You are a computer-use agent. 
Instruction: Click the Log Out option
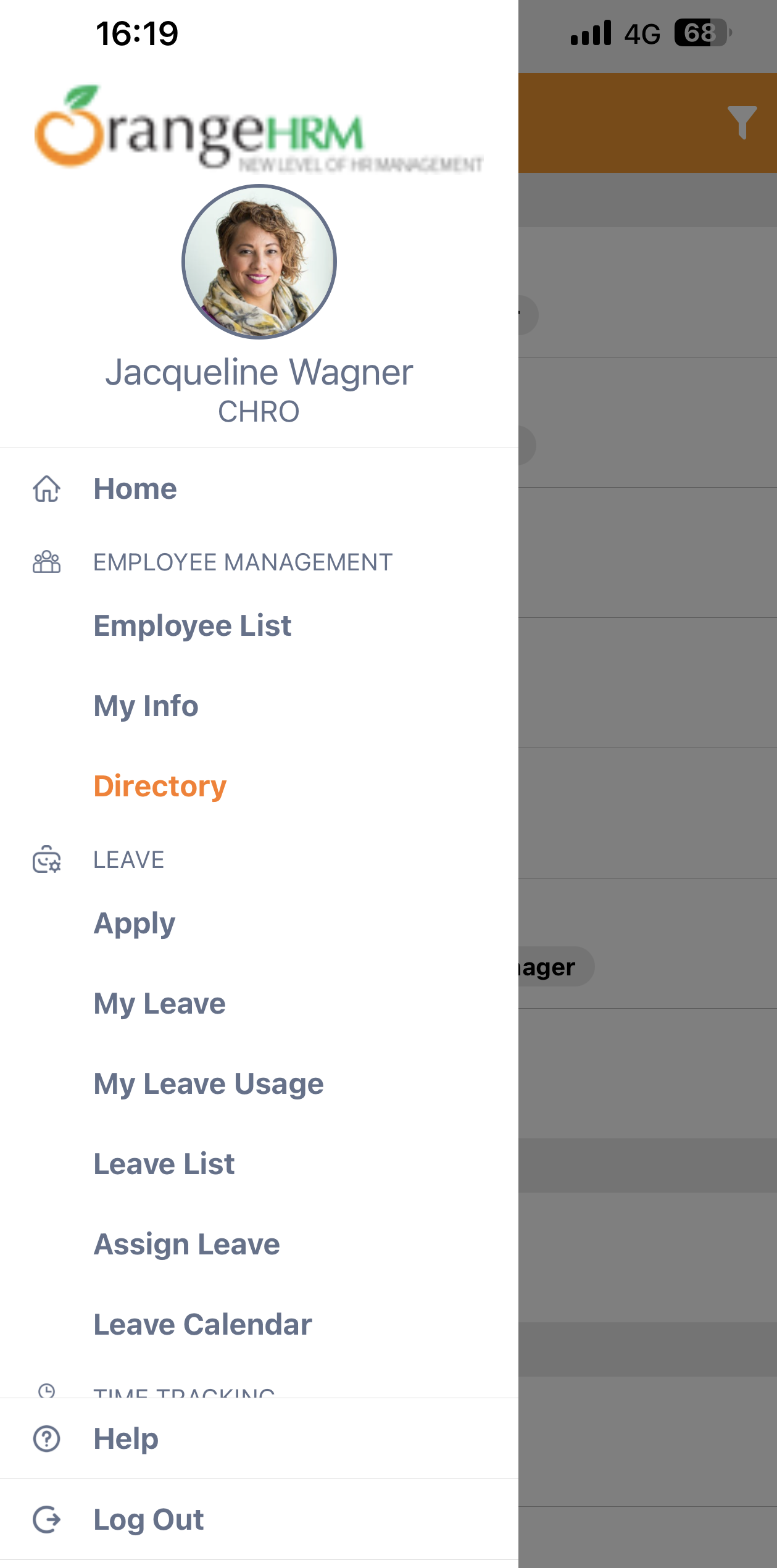tap(149, 1519)
